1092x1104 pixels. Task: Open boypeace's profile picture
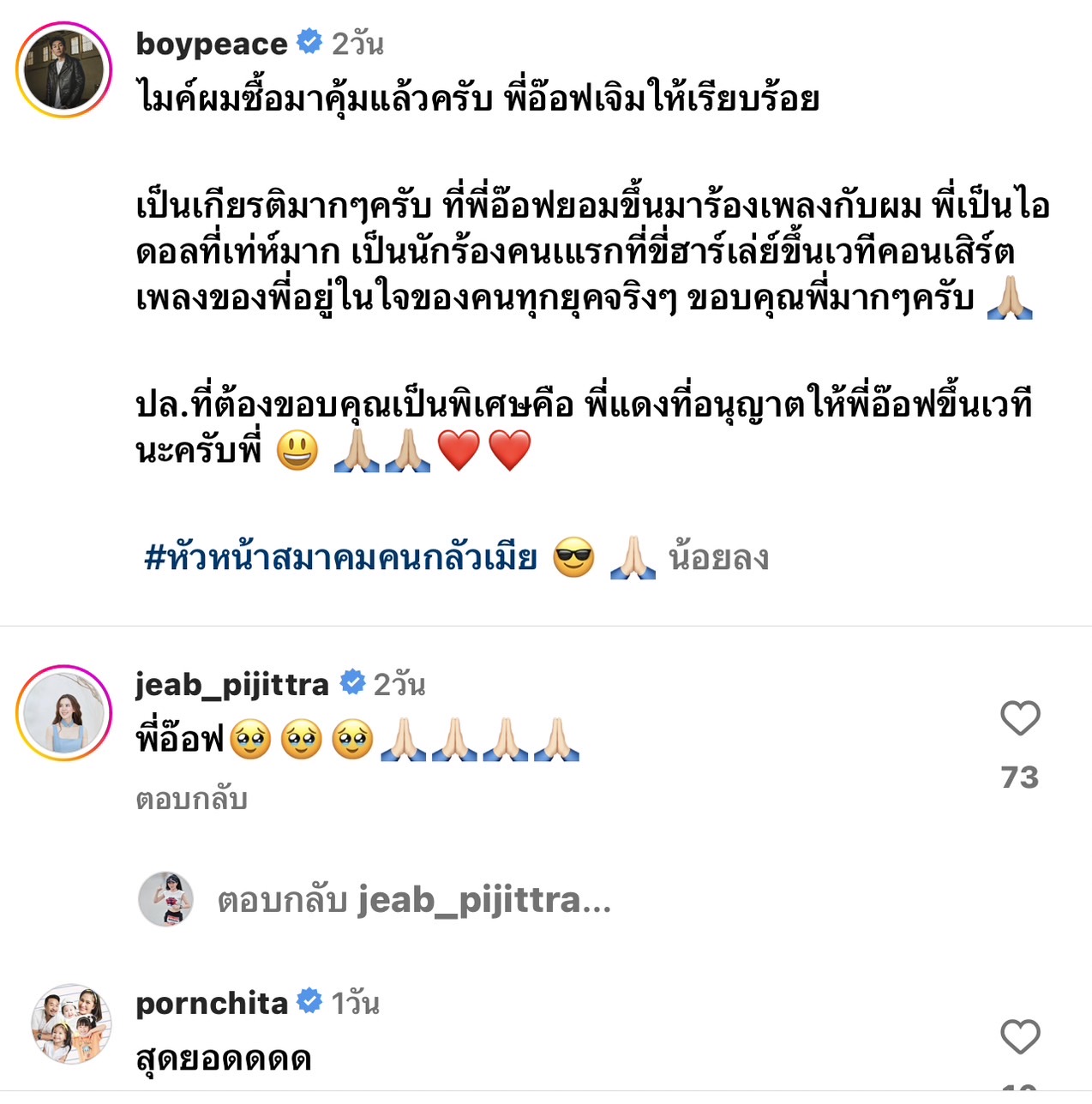(x=64, y=70)
